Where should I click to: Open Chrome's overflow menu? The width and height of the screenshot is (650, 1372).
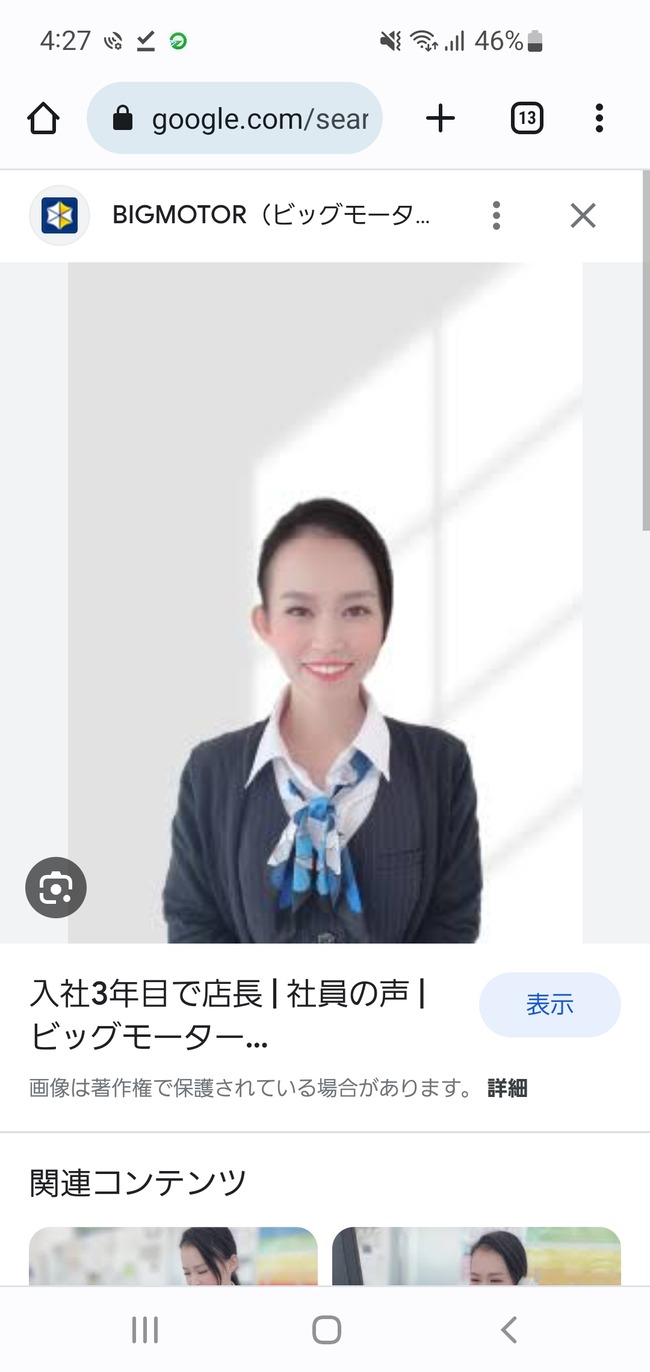click(x=599, y=119)
